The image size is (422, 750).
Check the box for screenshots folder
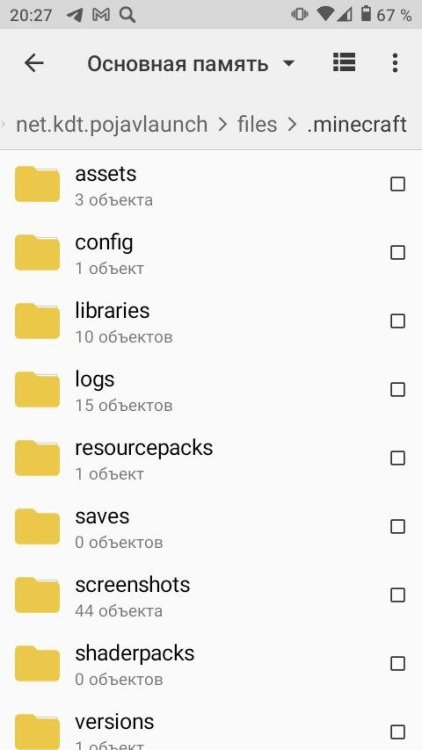pyautogui.click(x=398, y=595)
